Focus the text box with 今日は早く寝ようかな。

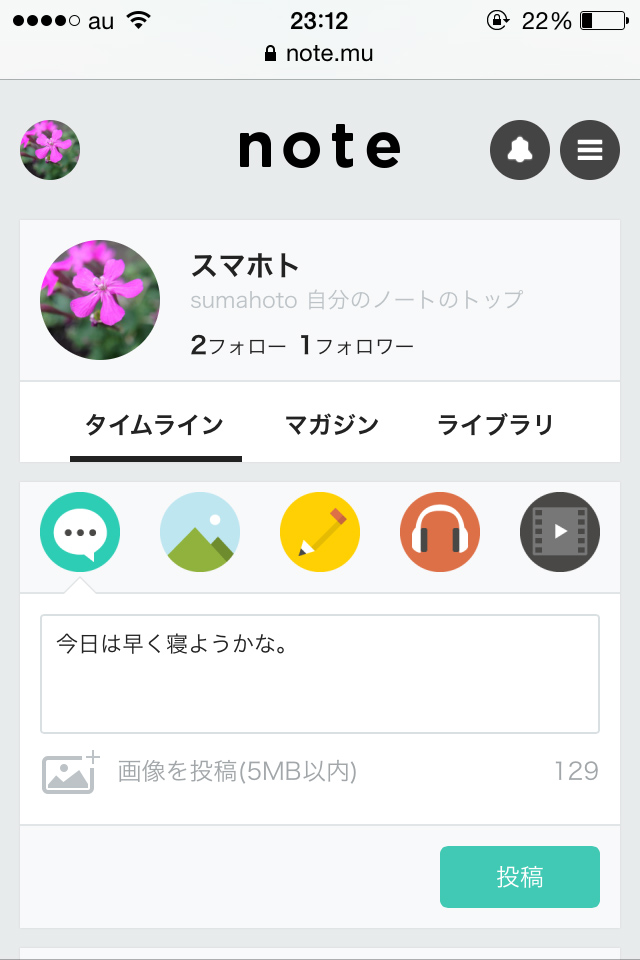(320, 674)
